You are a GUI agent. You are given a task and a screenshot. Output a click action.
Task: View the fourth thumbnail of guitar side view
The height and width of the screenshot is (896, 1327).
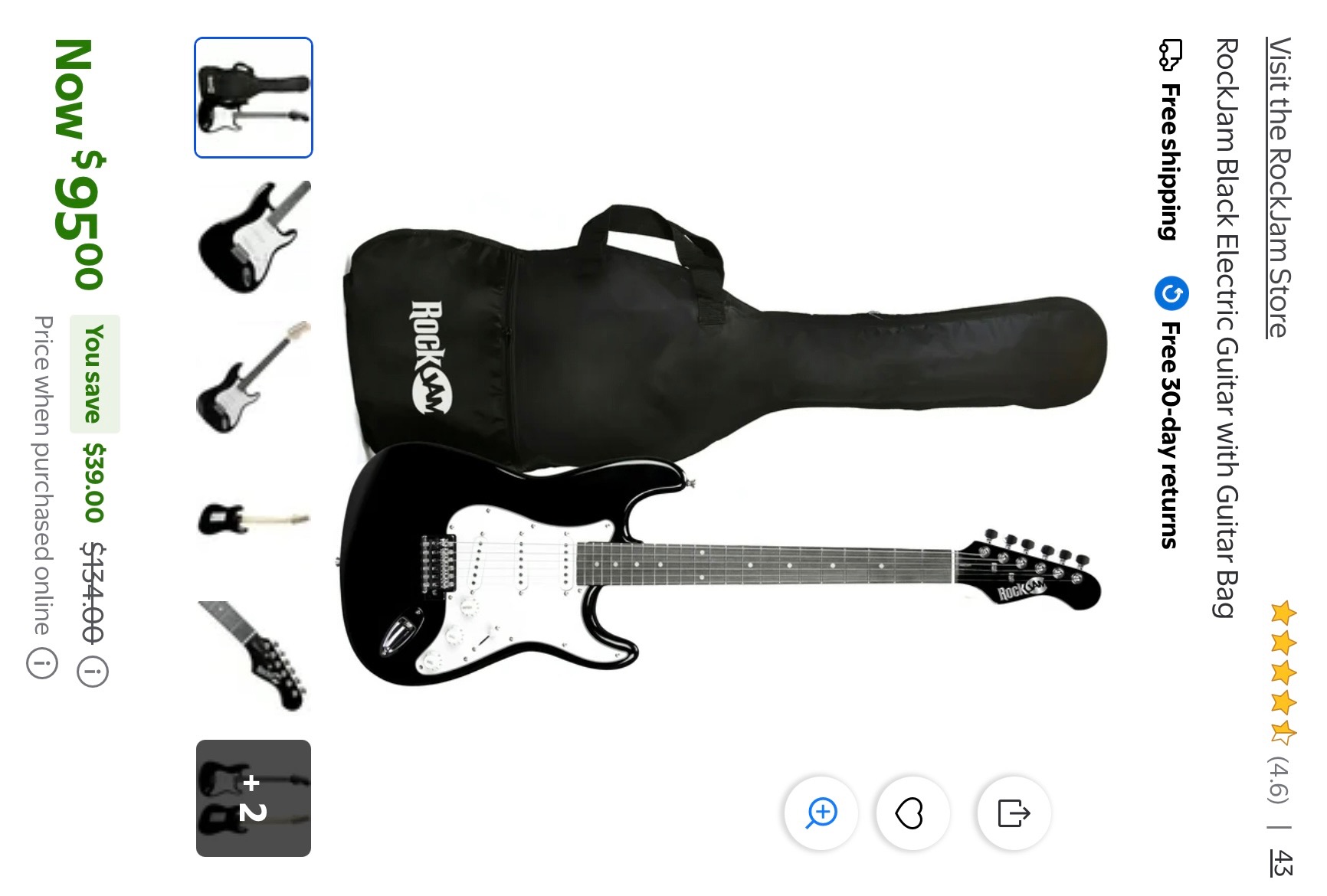coord(254,518)
